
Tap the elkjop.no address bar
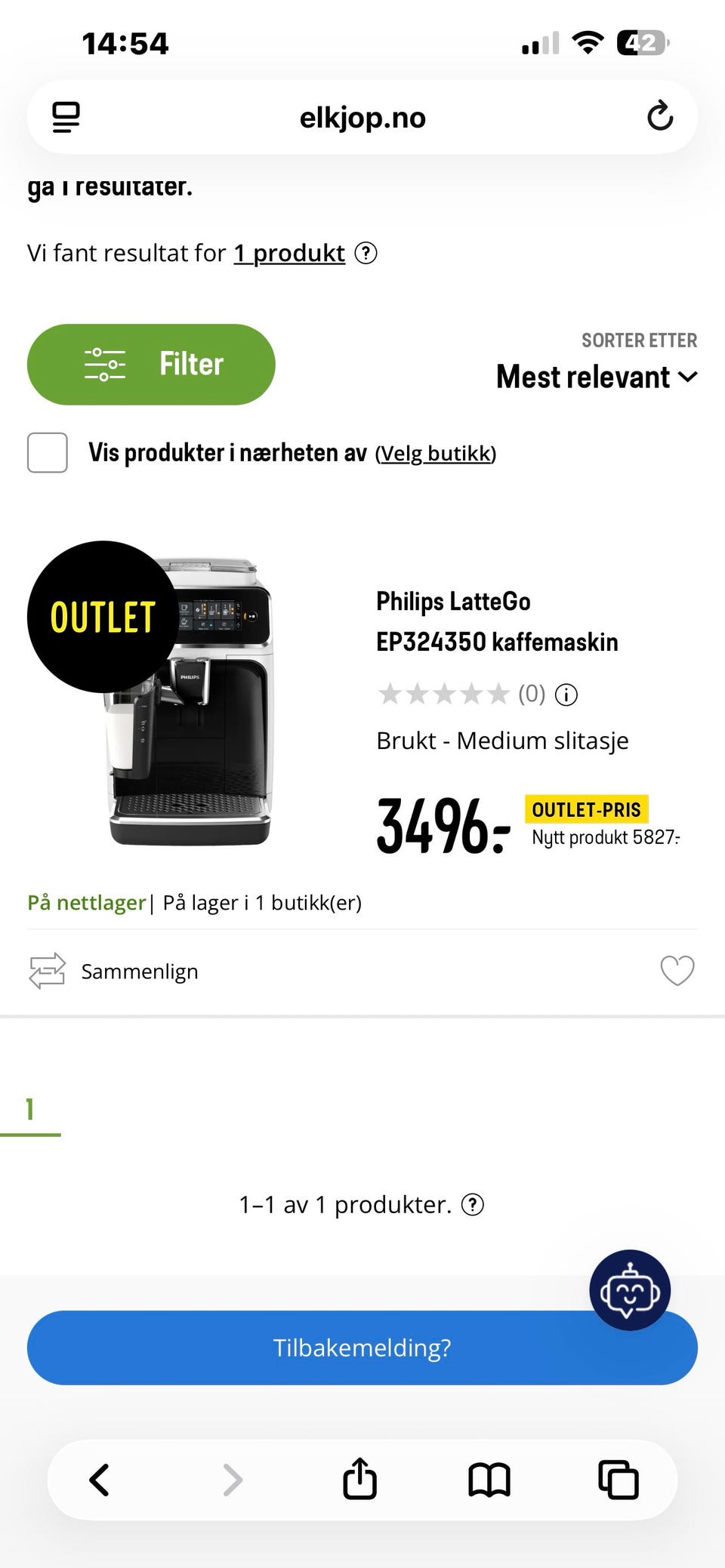(x=362, y=116)
